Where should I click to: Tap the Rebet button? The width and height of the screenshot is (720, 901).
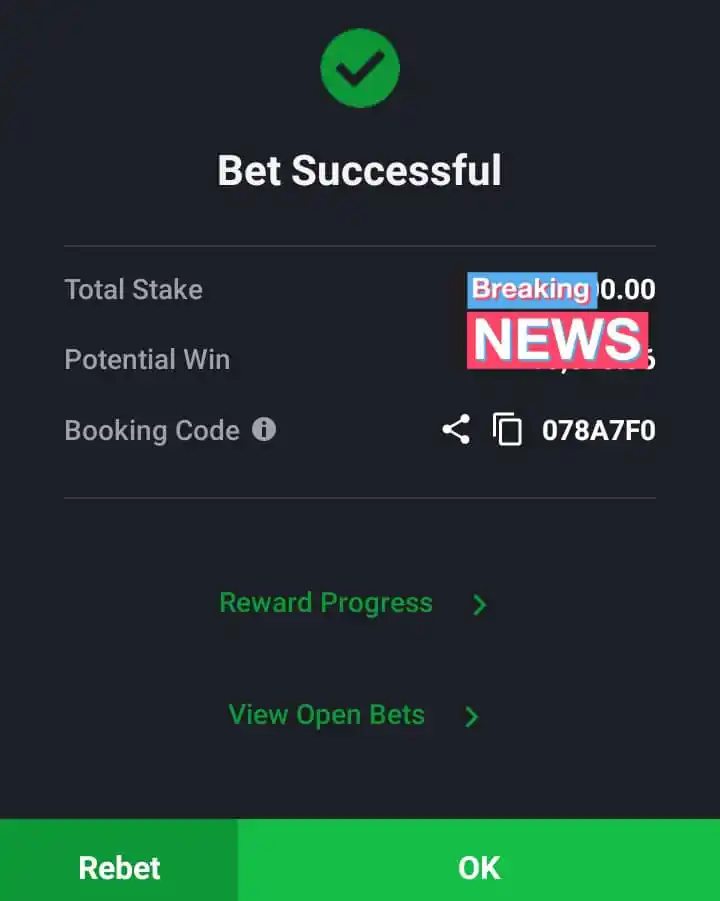[119, 866]
